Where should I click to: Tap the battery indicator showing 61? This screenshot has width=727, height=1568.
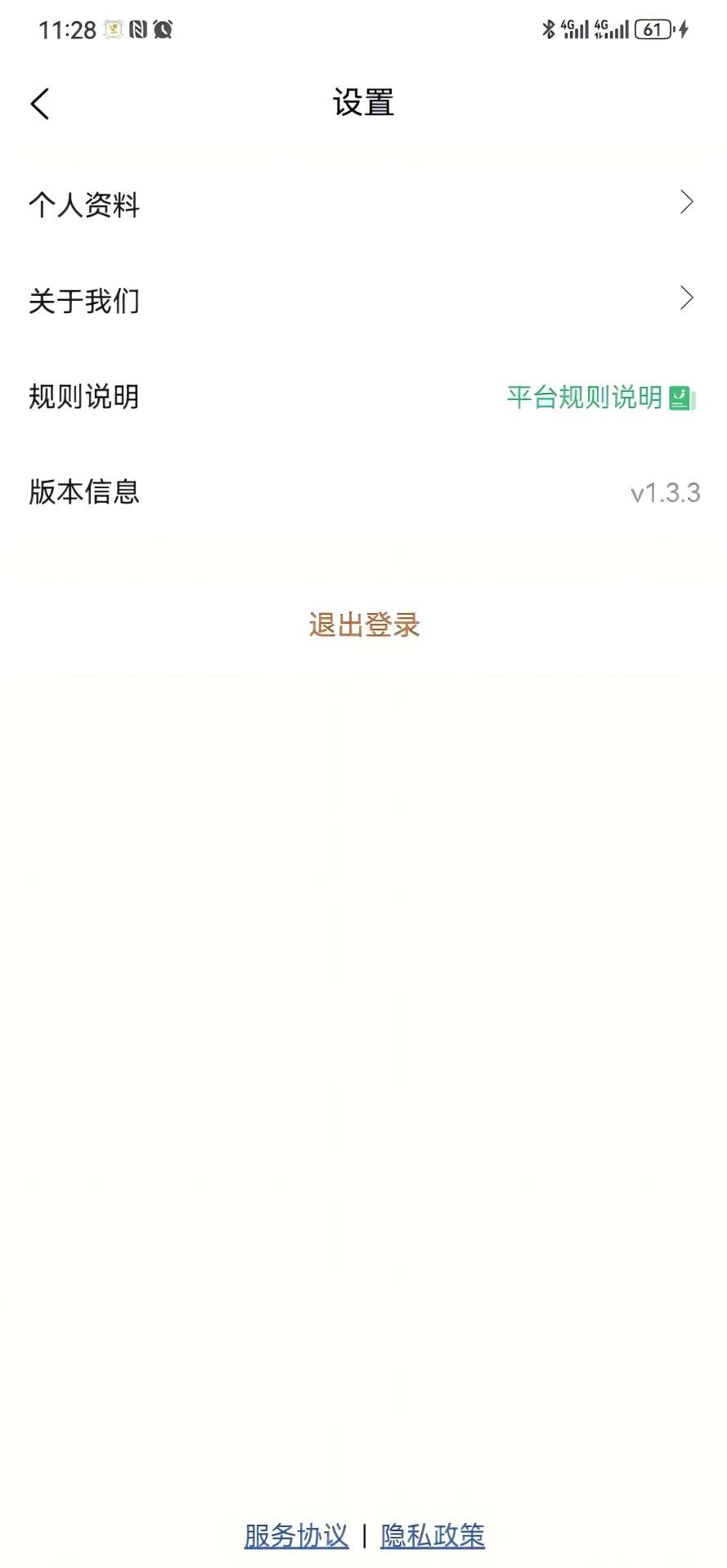pyautogui.click(x=650, y=29)
